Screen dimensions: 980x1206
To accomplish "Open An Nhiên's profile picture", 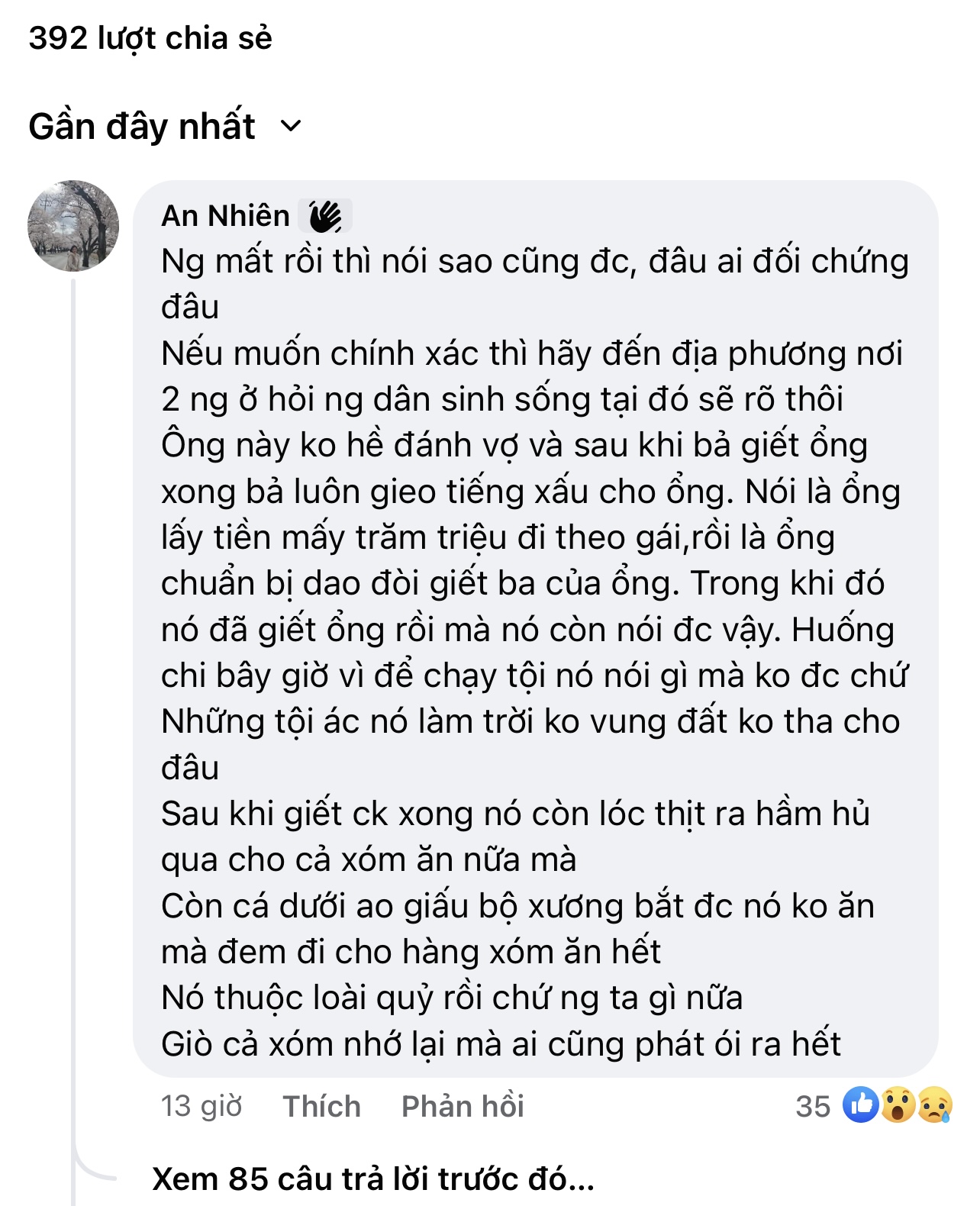I will point(73,226).
